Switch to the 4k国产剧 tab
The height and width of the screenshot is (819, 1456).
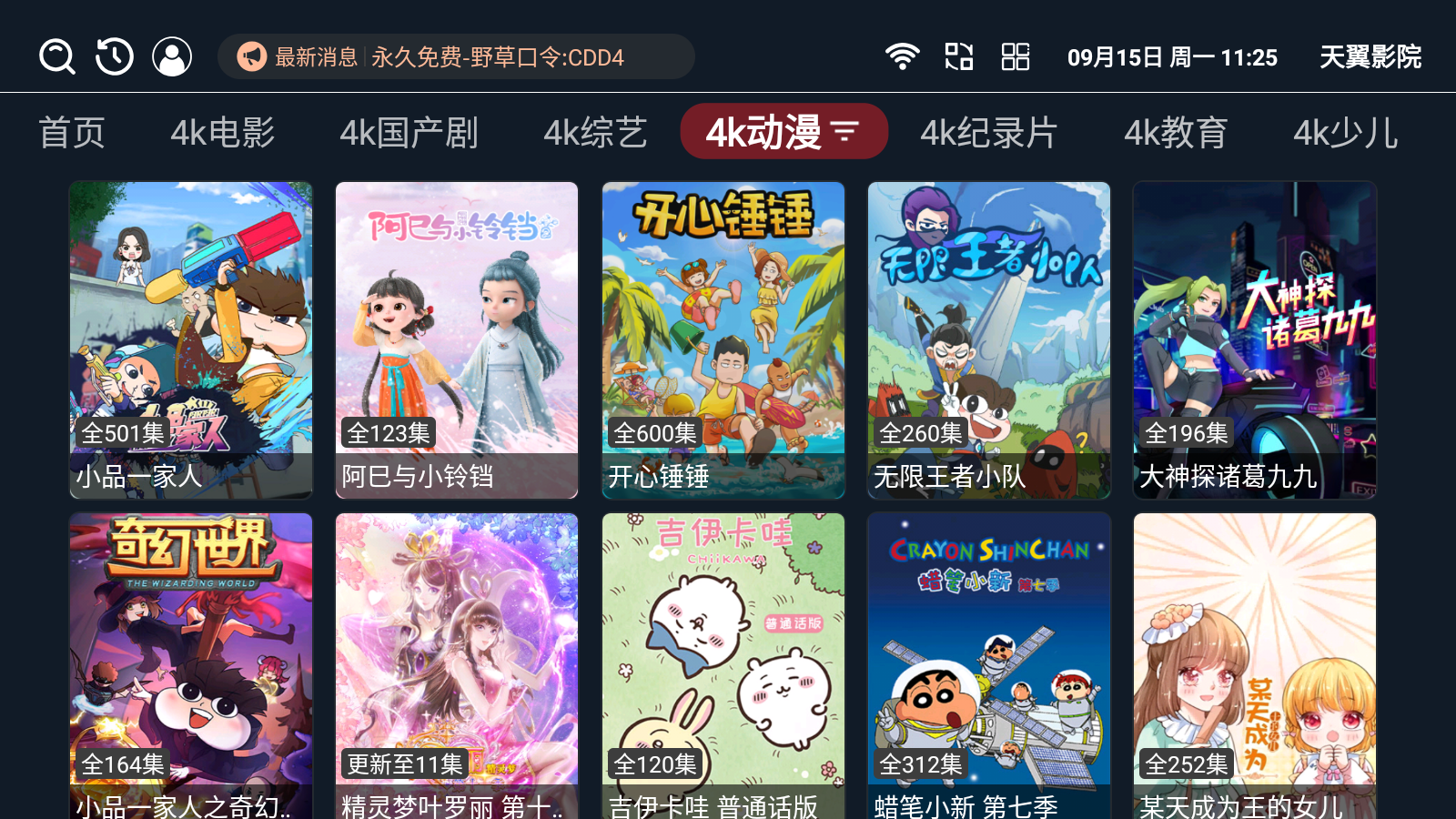click(x=409, y=133)
